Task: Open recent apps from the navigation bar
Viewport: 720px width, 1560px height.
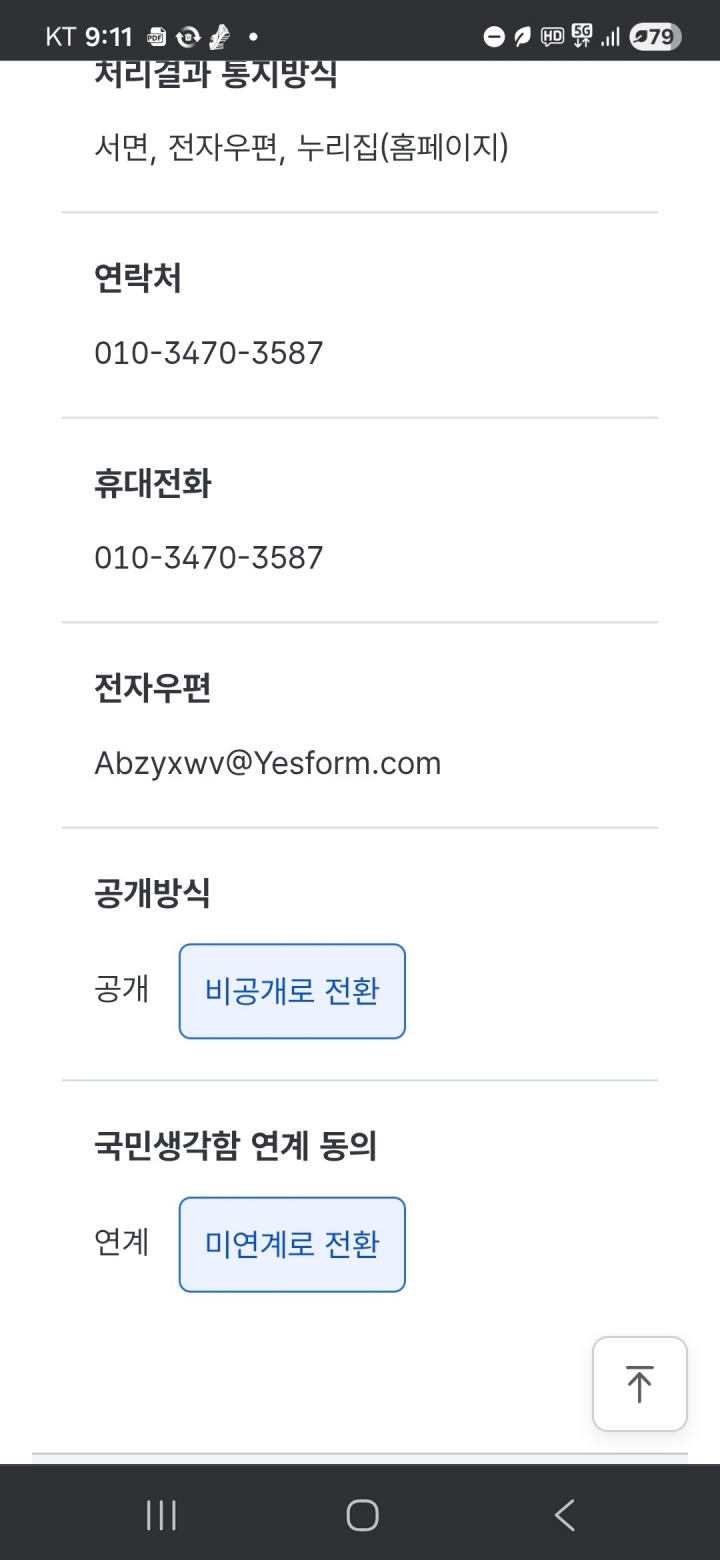Action: [x=161, y=1515]
